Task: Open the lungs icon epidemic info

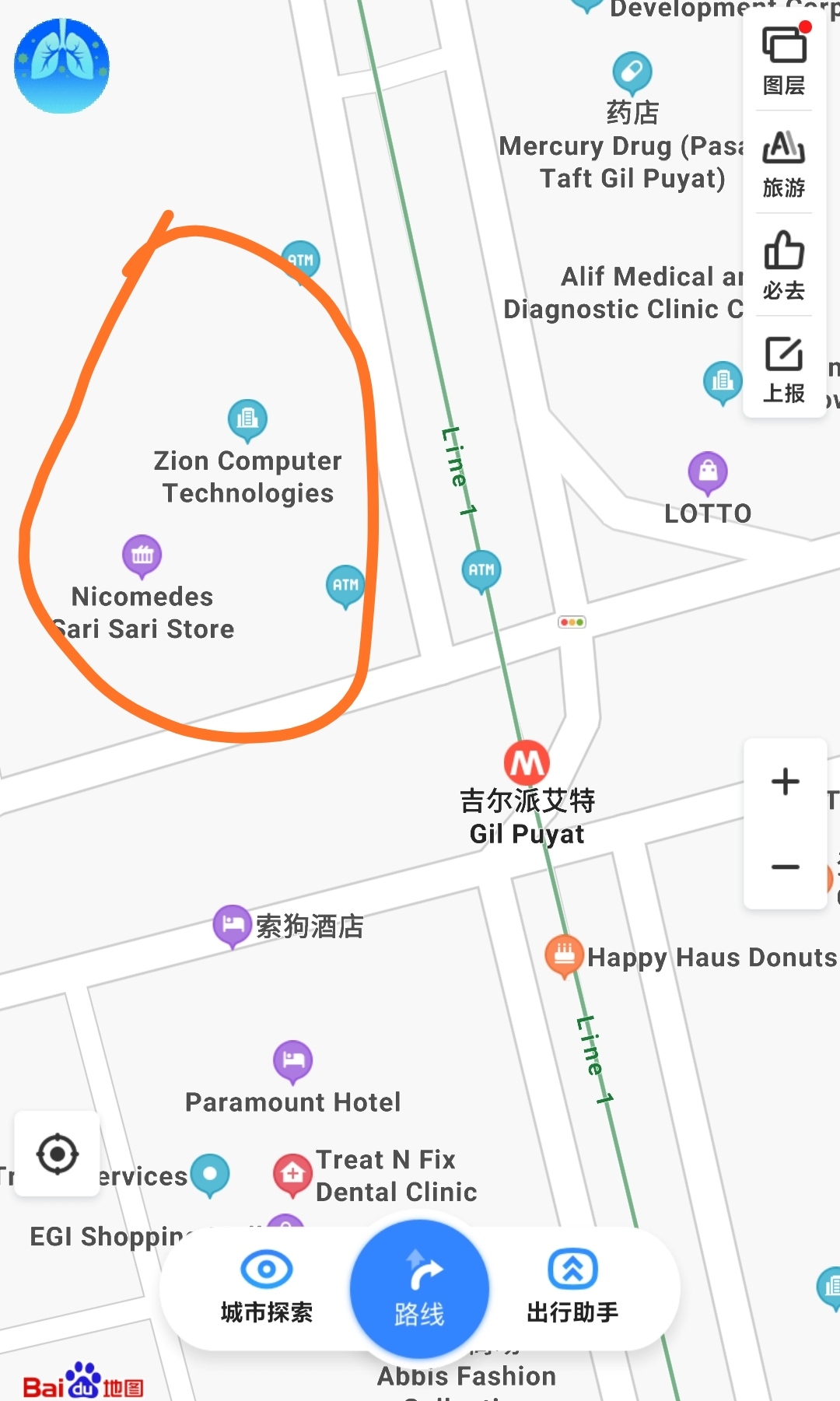Action: click(61, 66)
